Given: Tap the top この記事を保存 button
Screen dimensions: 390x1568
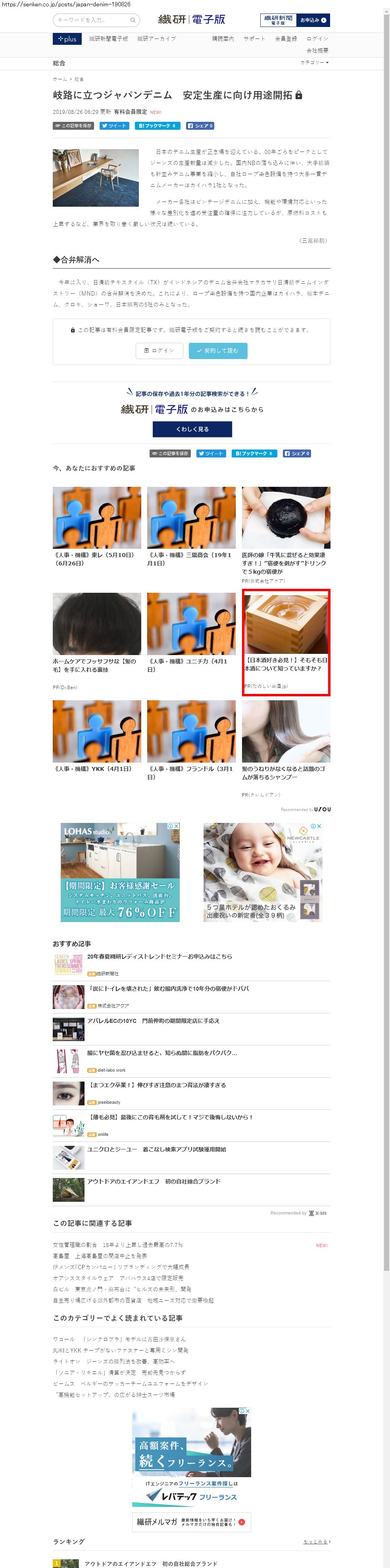Looking at the screenshot, I should pos(73,126).
